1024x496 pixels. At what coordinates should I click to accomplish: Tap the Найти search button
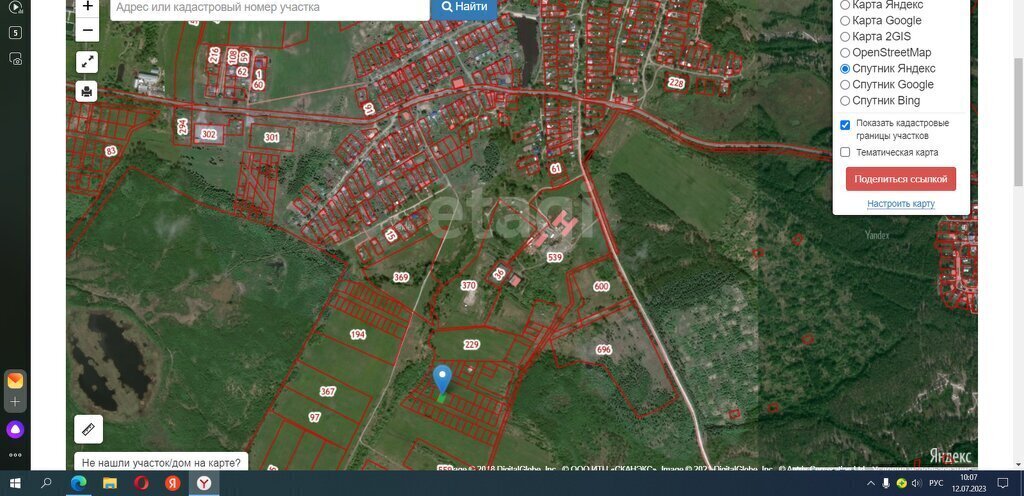pos(463,7)
